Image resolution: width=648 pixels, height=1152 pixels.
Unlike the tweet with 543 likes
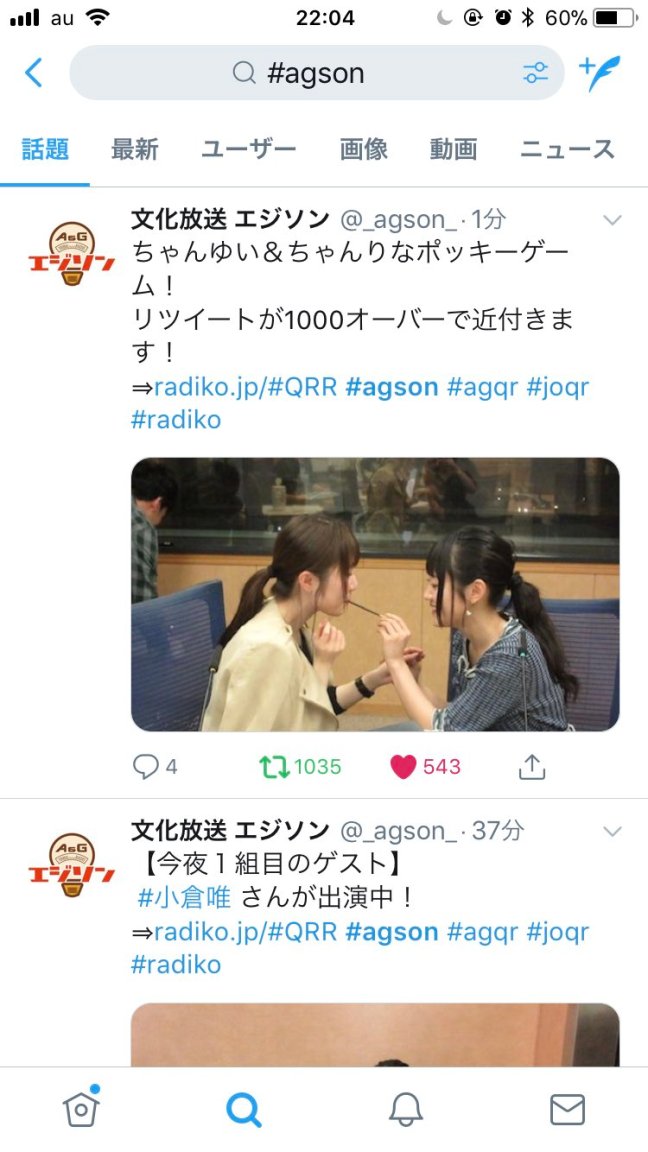click(x=404, y=767)
